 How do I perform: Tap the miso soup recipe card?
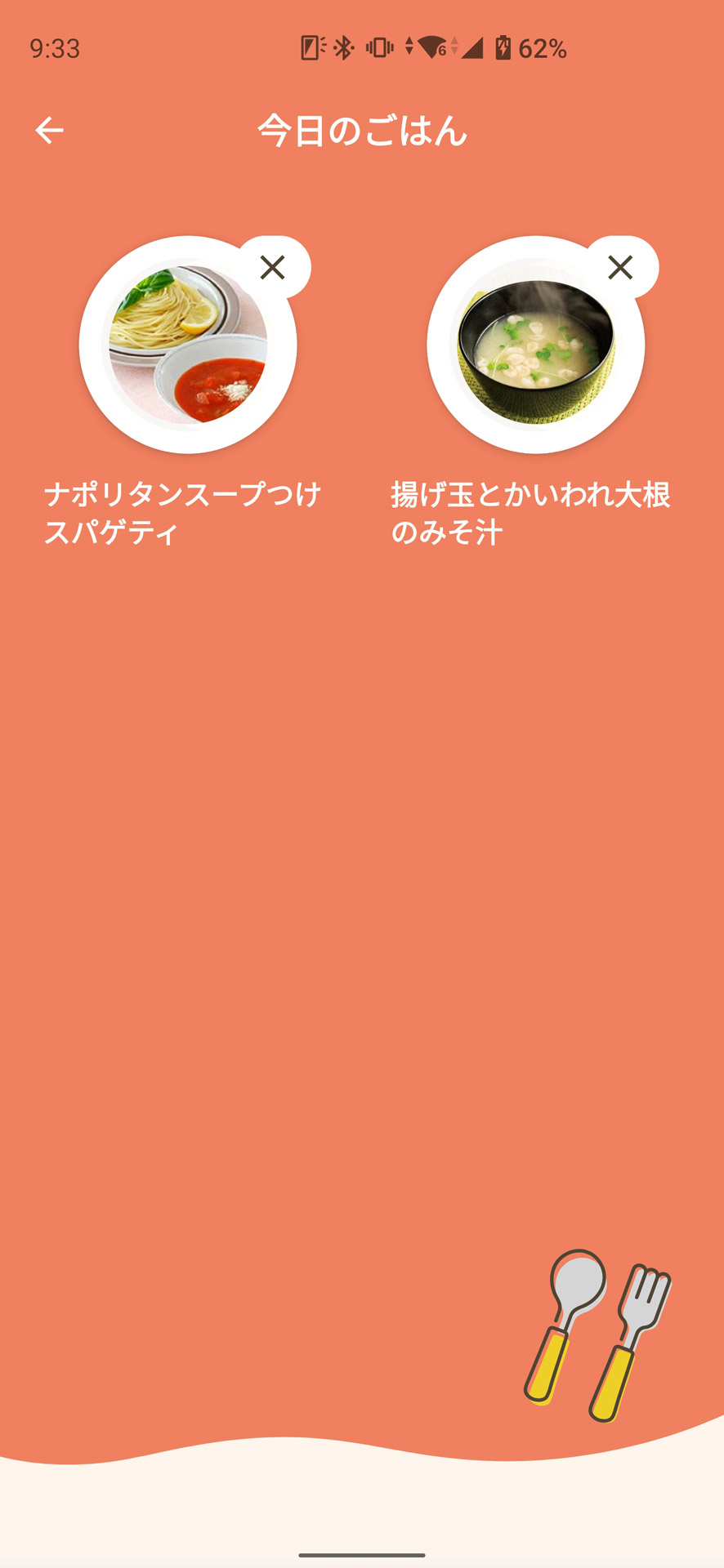[x=533, y=384]
